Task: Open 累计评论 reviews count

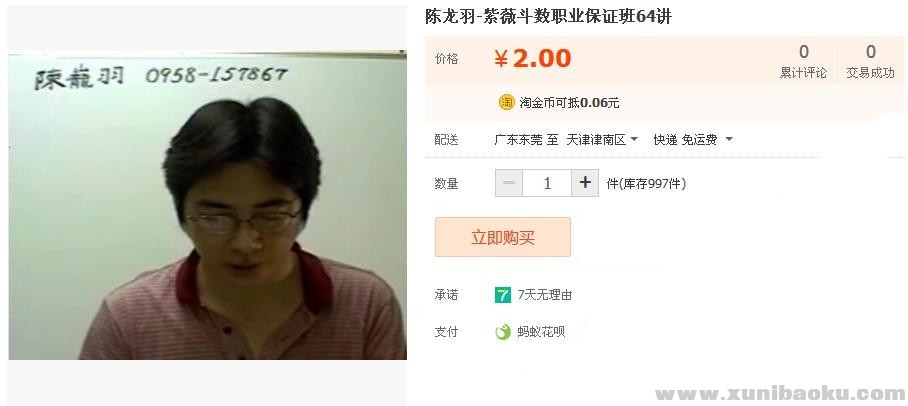Action: coord(803,61)
